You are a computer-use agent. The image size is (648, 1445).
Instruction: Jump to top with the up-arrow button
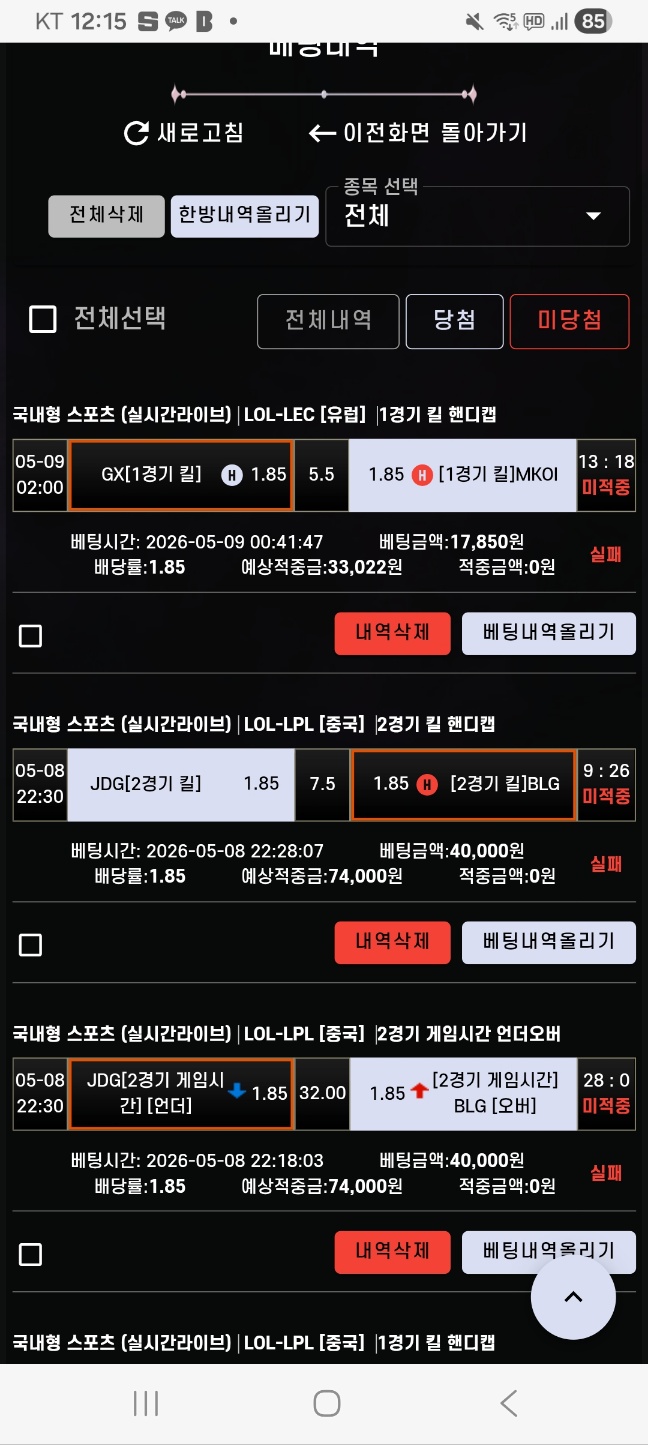point(573,1297)
